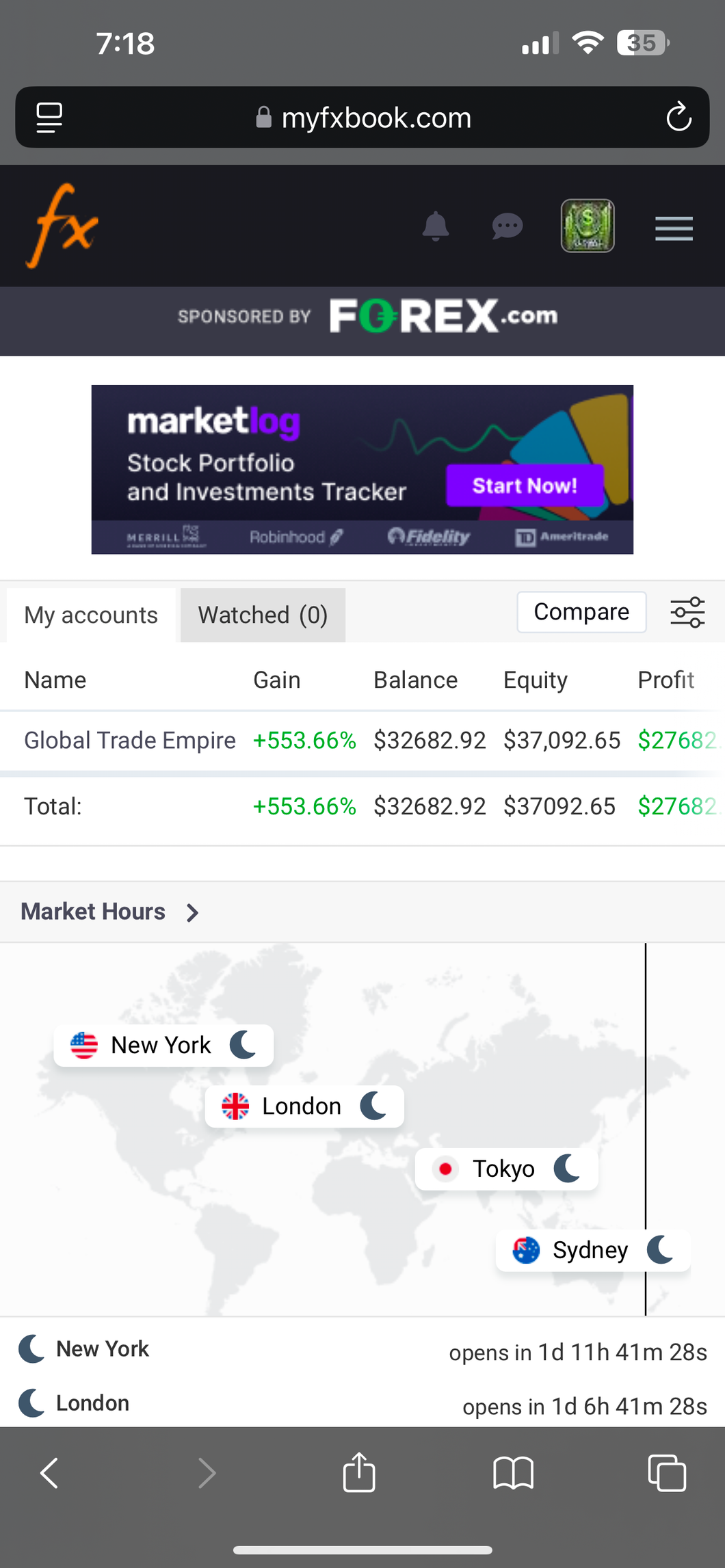Screen dimensions: 725x1568
Task: Open the chat messages panel
Action: 507,227
